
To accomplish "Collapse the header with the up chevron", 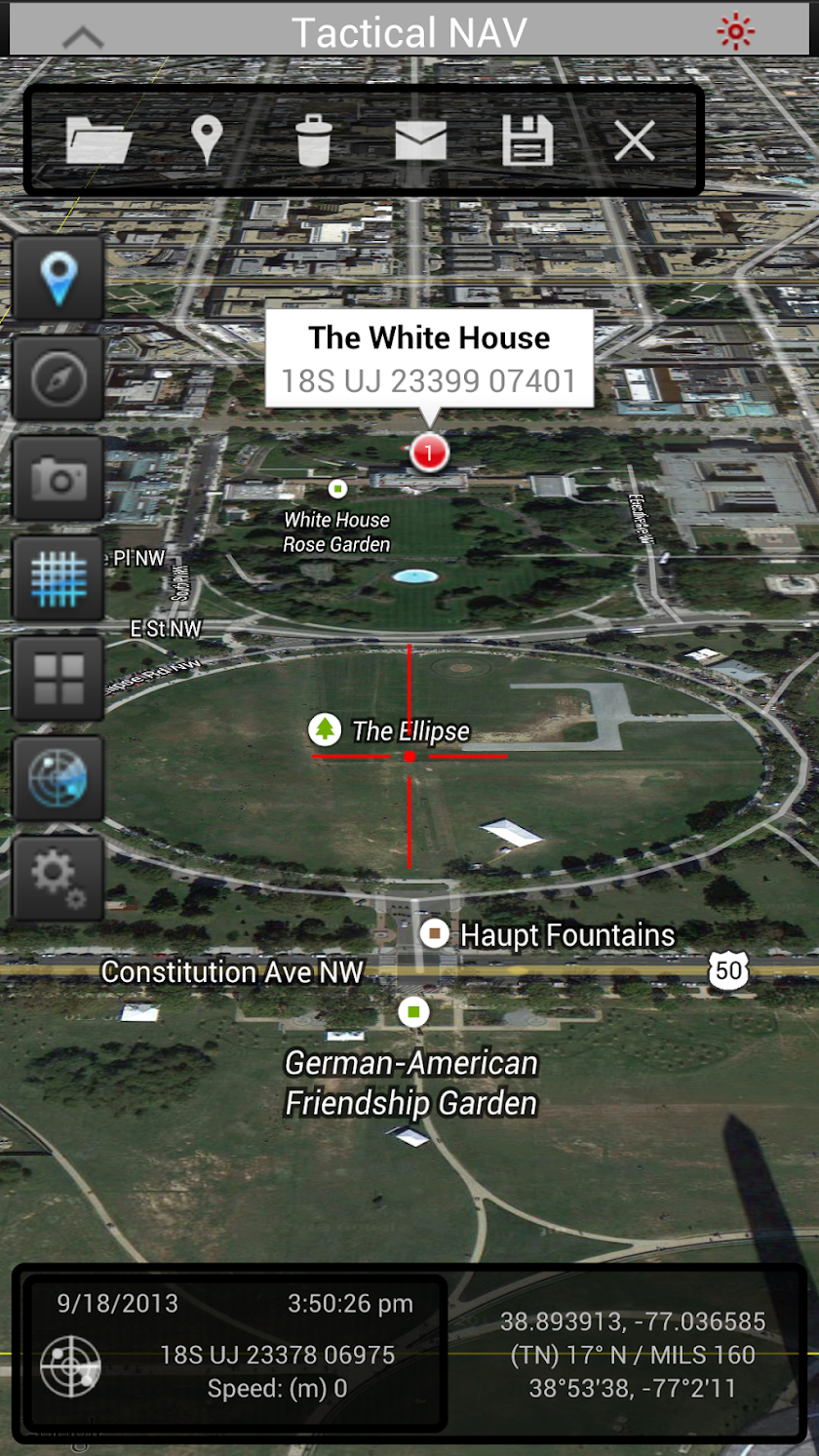I will pos(83,37).
